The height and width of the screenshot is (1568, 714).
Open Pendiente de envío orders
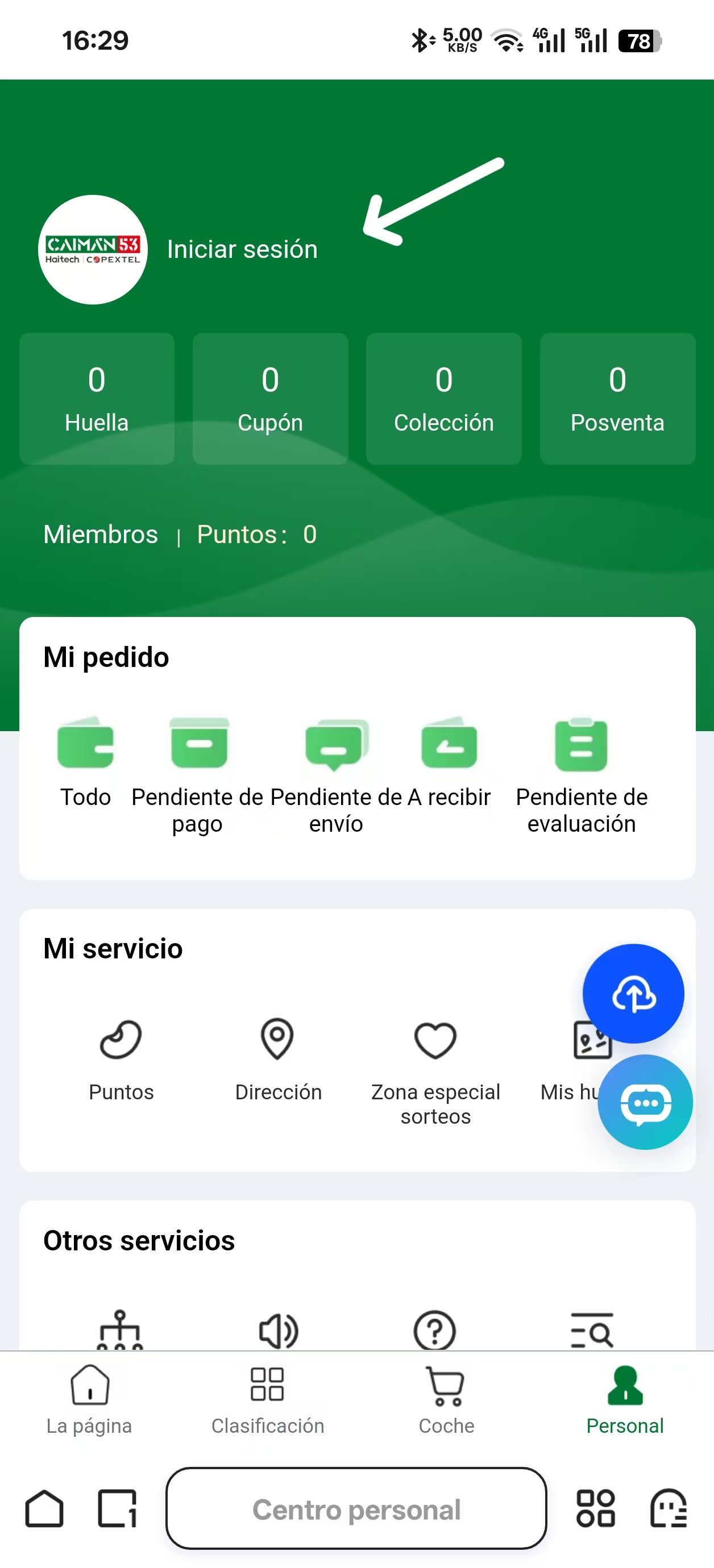click(335, 773)
